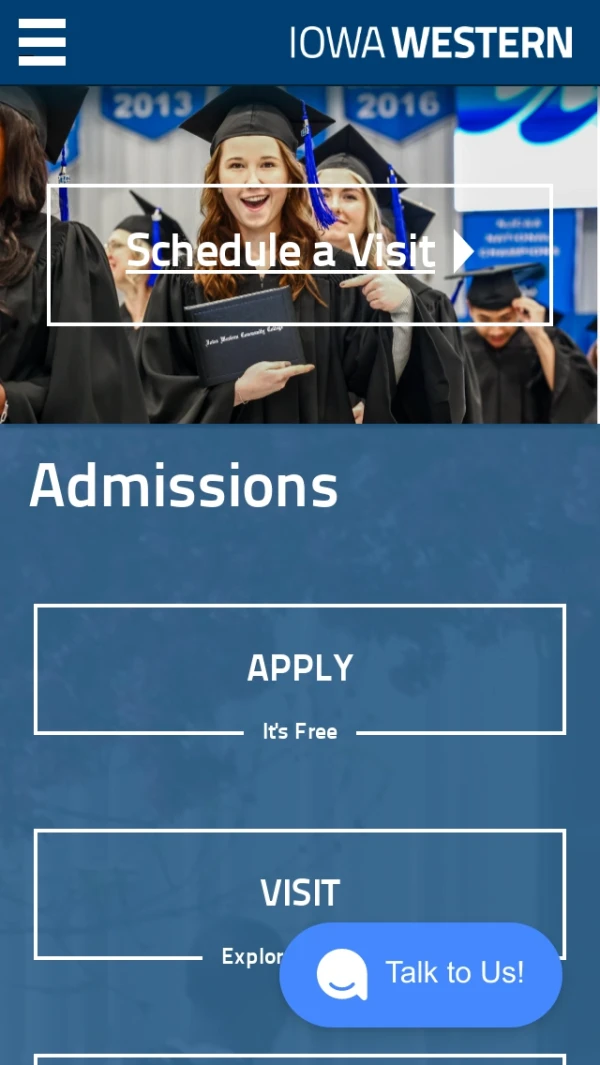The height and width of the screenshot is (1065, 600).
Task: Start a chat with Talk to Us
Action: pos(421,974)
